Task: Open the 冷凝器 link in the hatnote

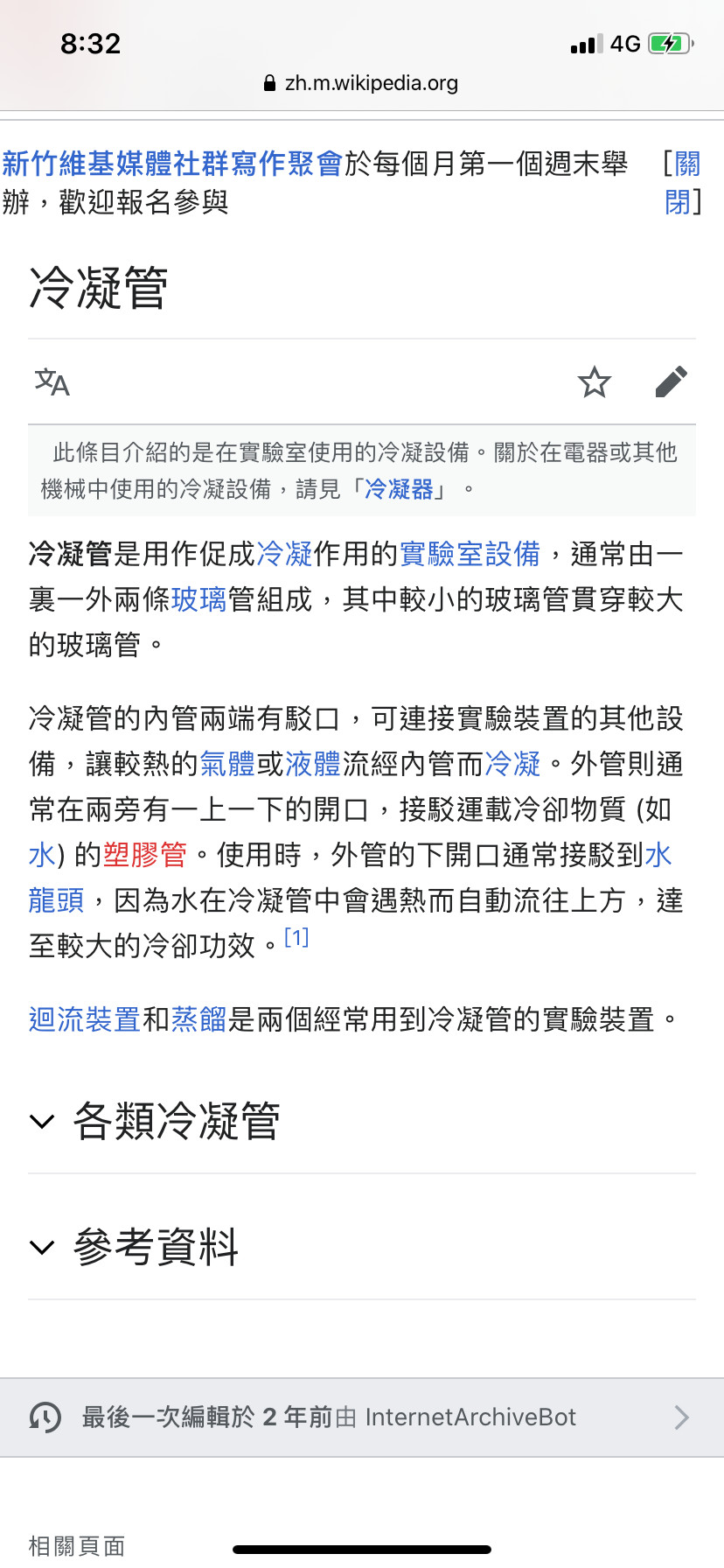Action: (399, 489)
